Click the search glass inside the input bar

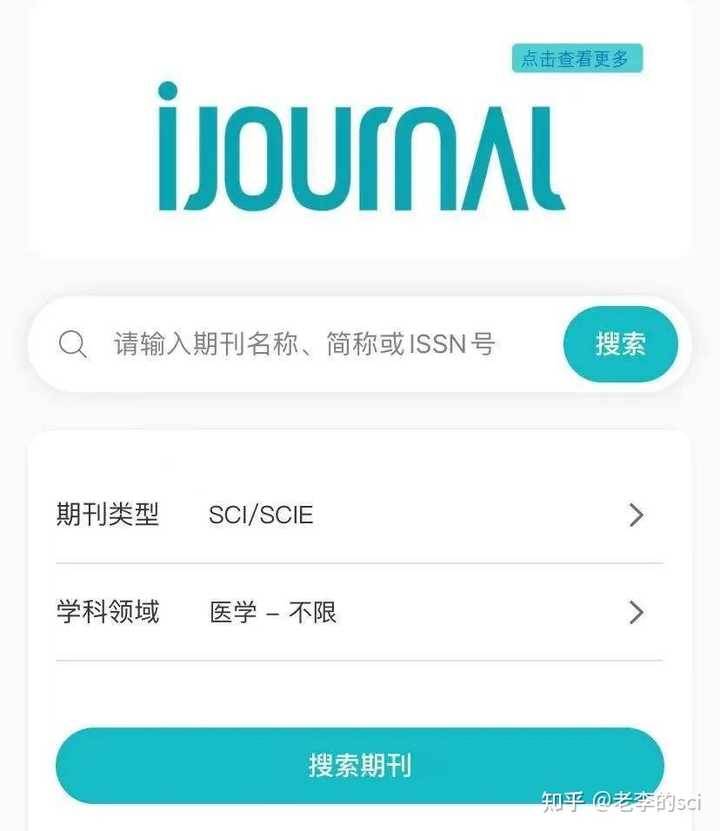tap(73, 344)
